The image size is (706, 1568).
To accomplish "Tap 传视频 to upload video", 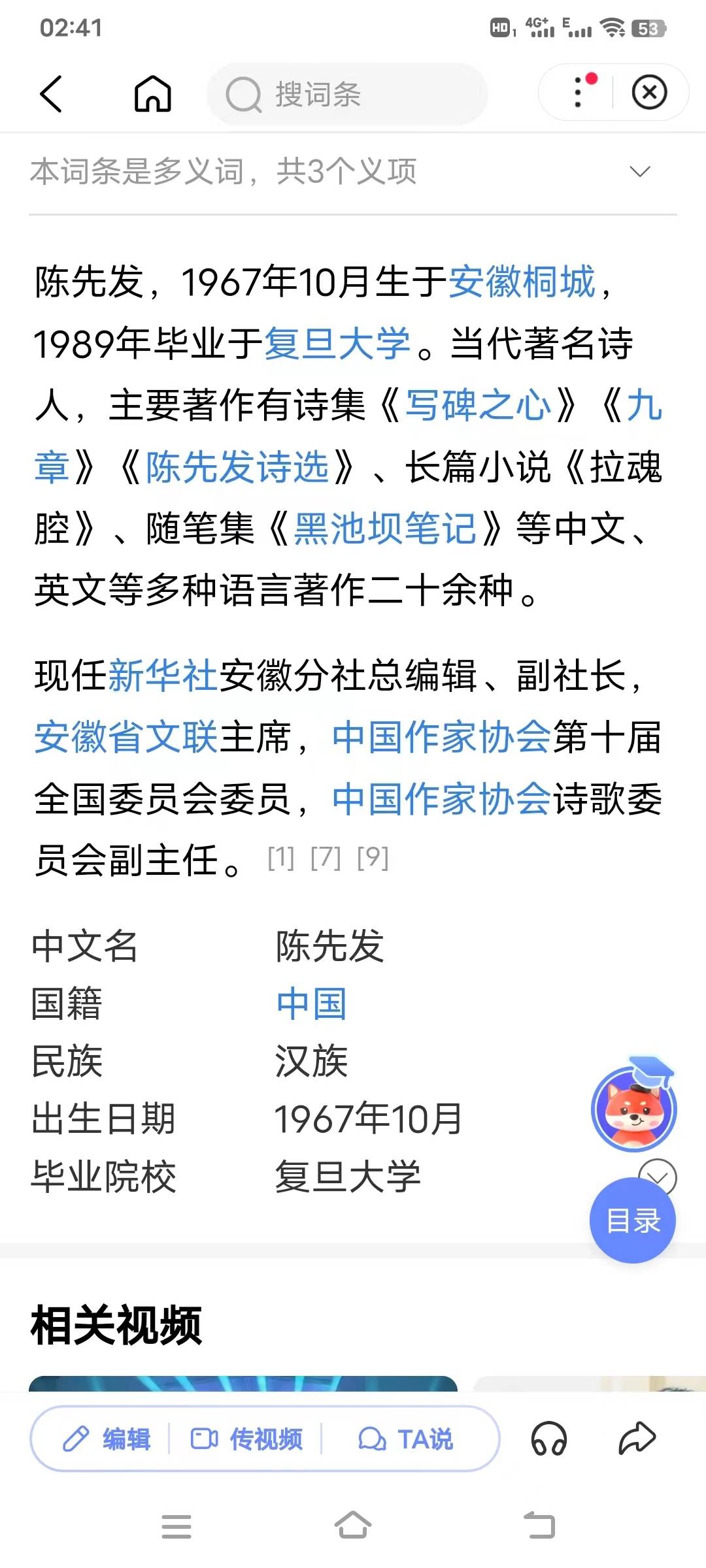I will pos(246,1439).
